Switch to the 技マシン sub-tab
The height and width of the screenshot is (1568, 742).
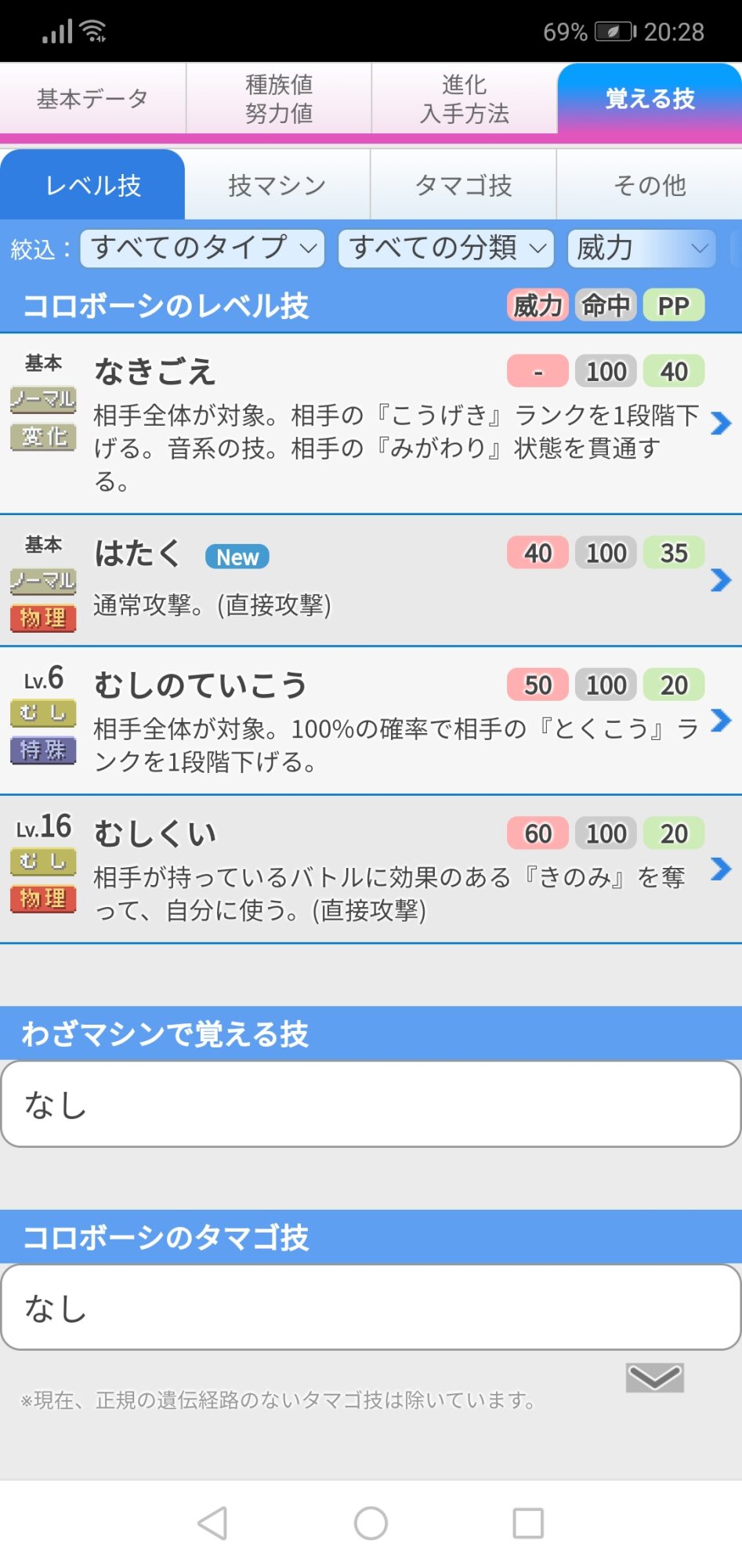coord(277,185)
